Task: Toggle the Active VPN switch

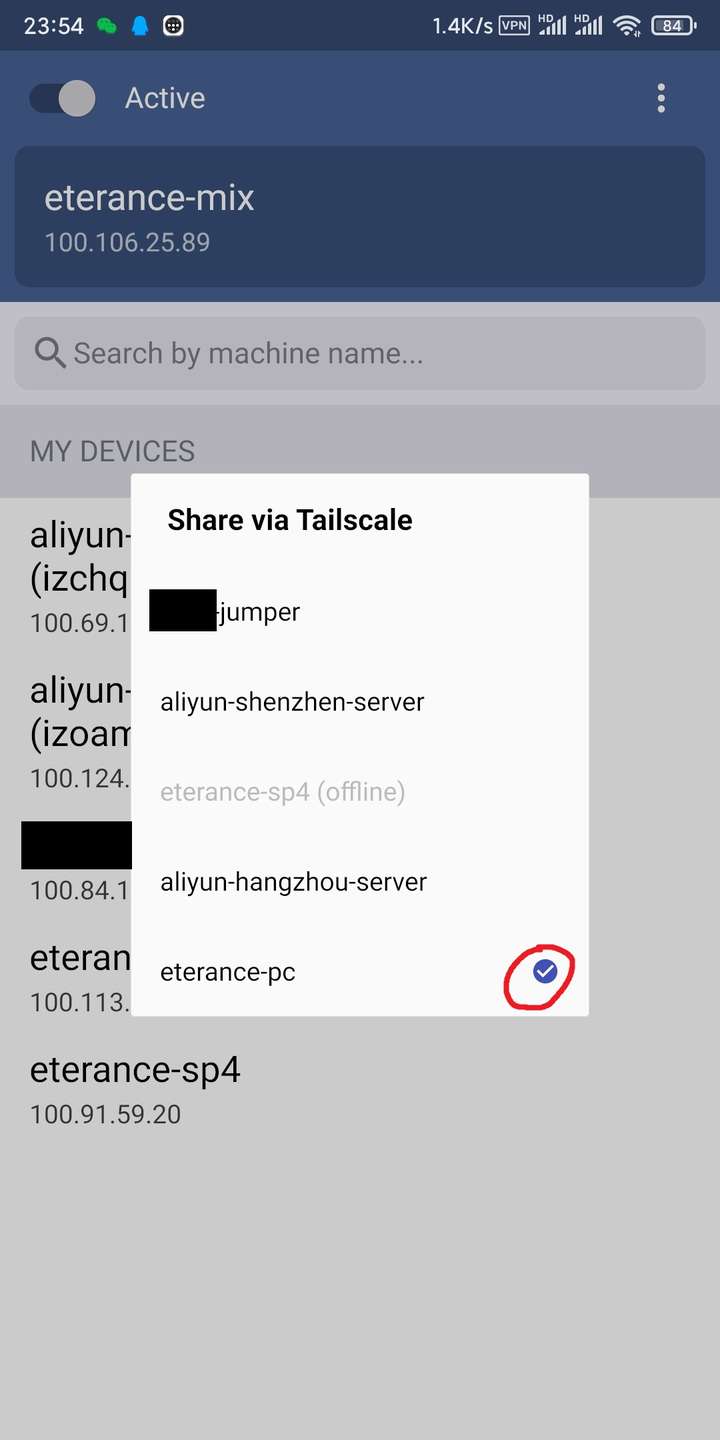Action: pyautogui.click(x=63, y=98)
